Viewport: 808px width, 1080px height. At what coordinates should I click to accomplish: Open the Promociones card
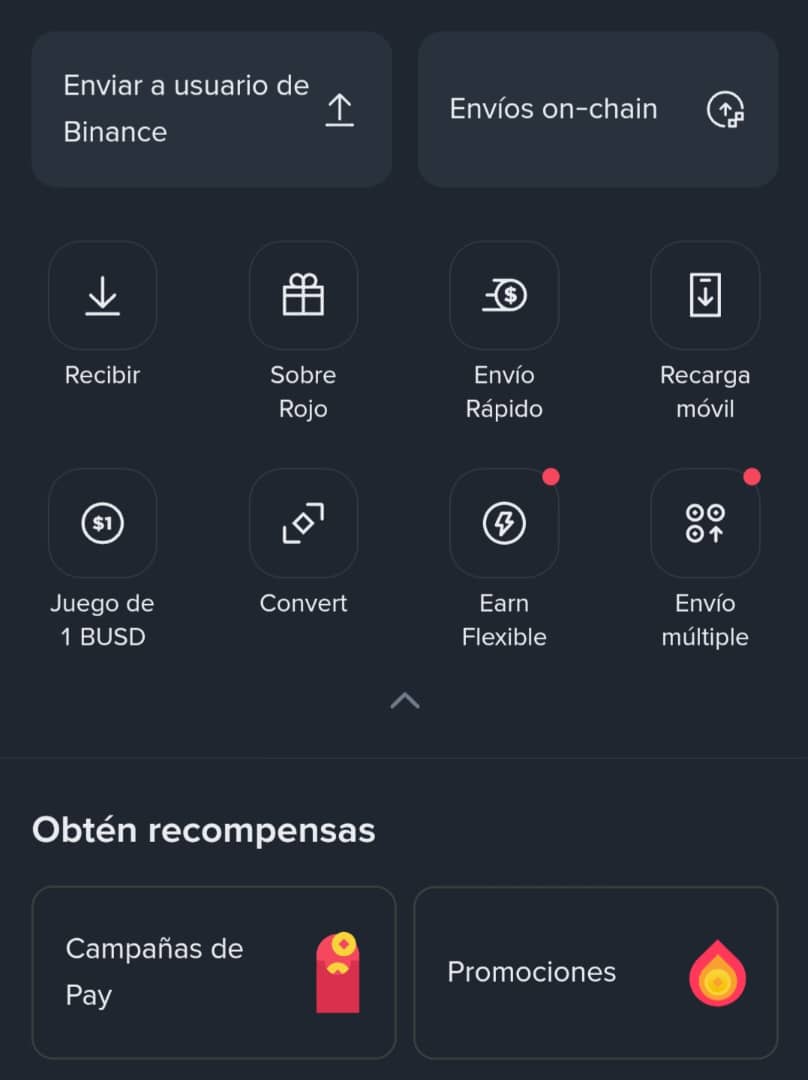point(596,972)
